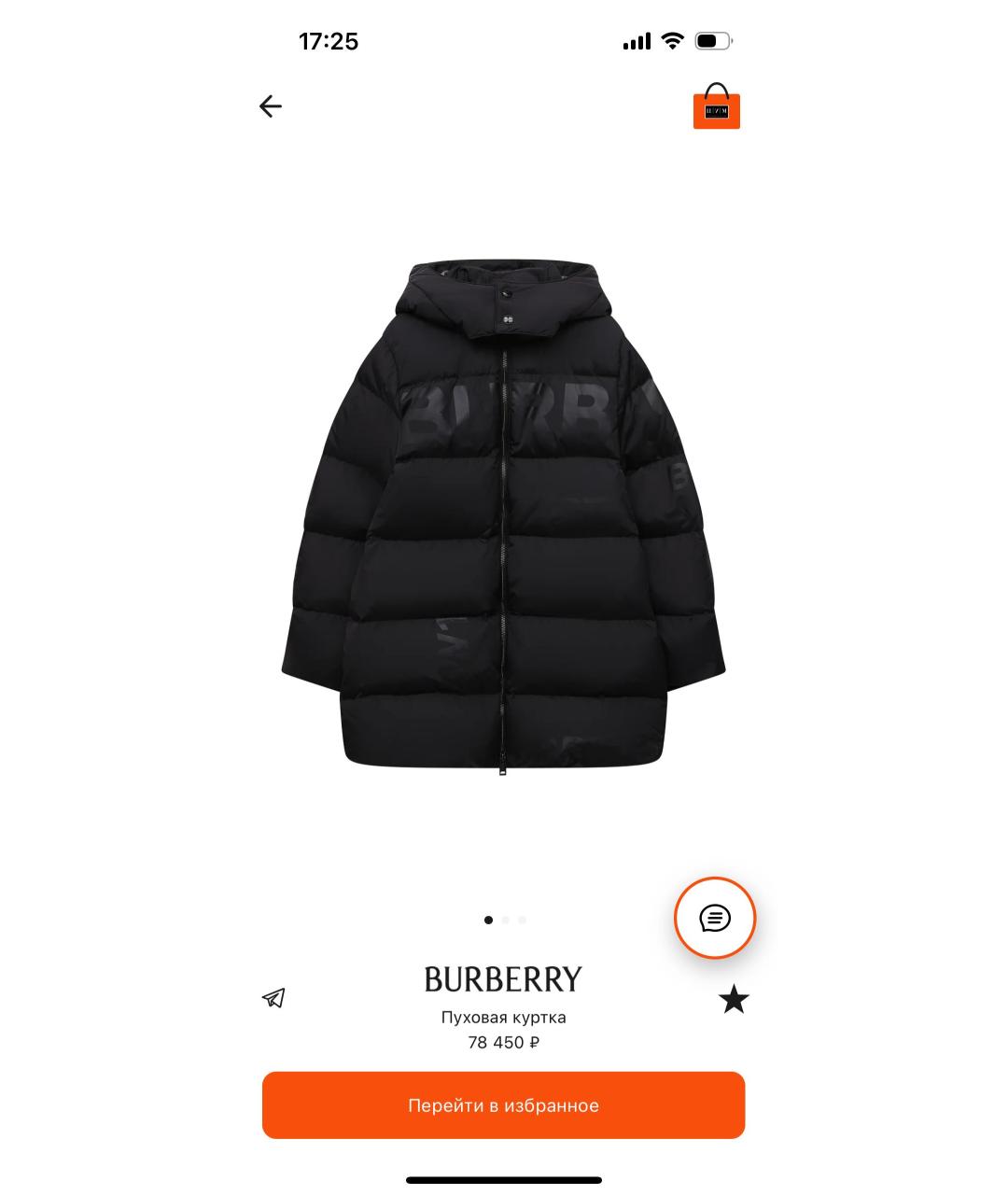1008x1195 pixels.
Task: Select the second image page dot
Action: 505,920
